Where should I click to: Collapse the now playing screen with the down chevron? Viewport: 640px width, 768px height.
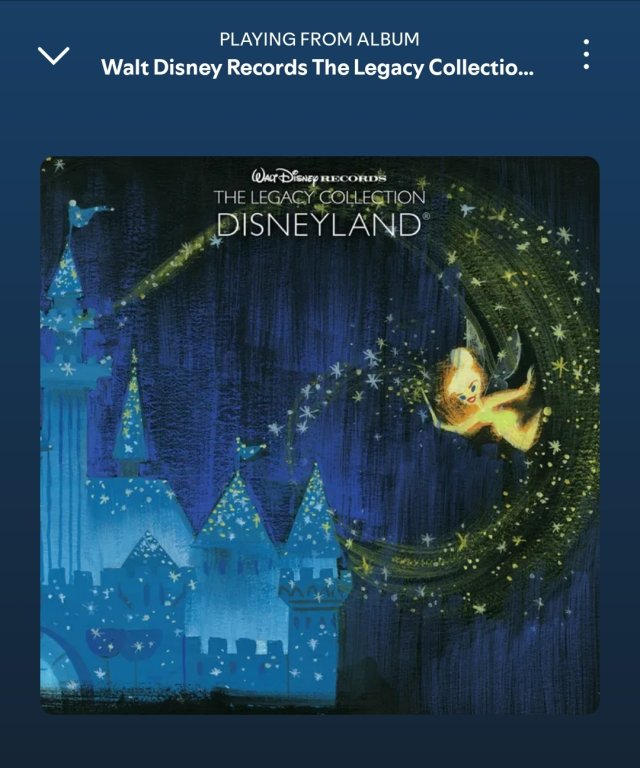tap(53, 55)
